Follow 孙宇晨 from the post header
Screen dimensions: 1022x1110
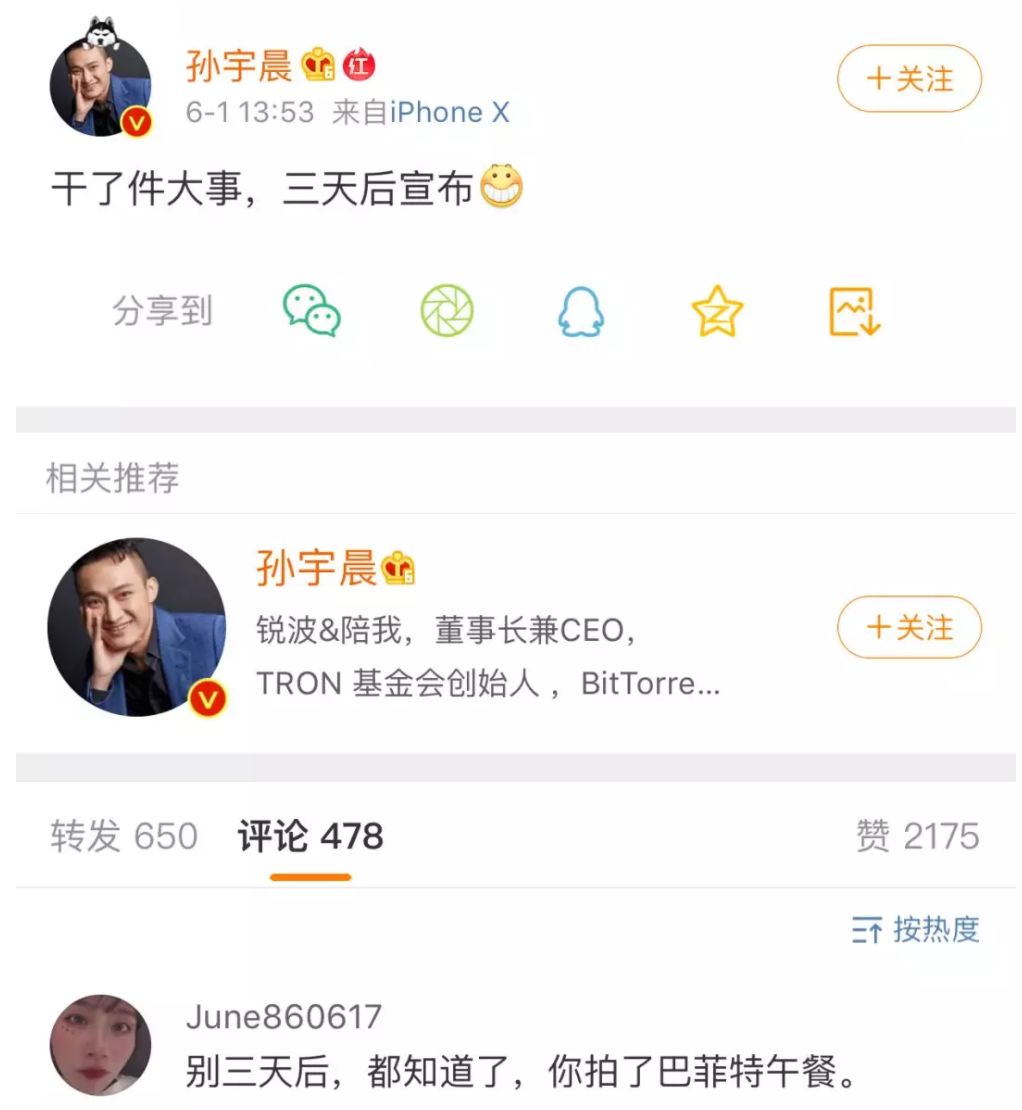pyautogui.click(x=909, y=79)
